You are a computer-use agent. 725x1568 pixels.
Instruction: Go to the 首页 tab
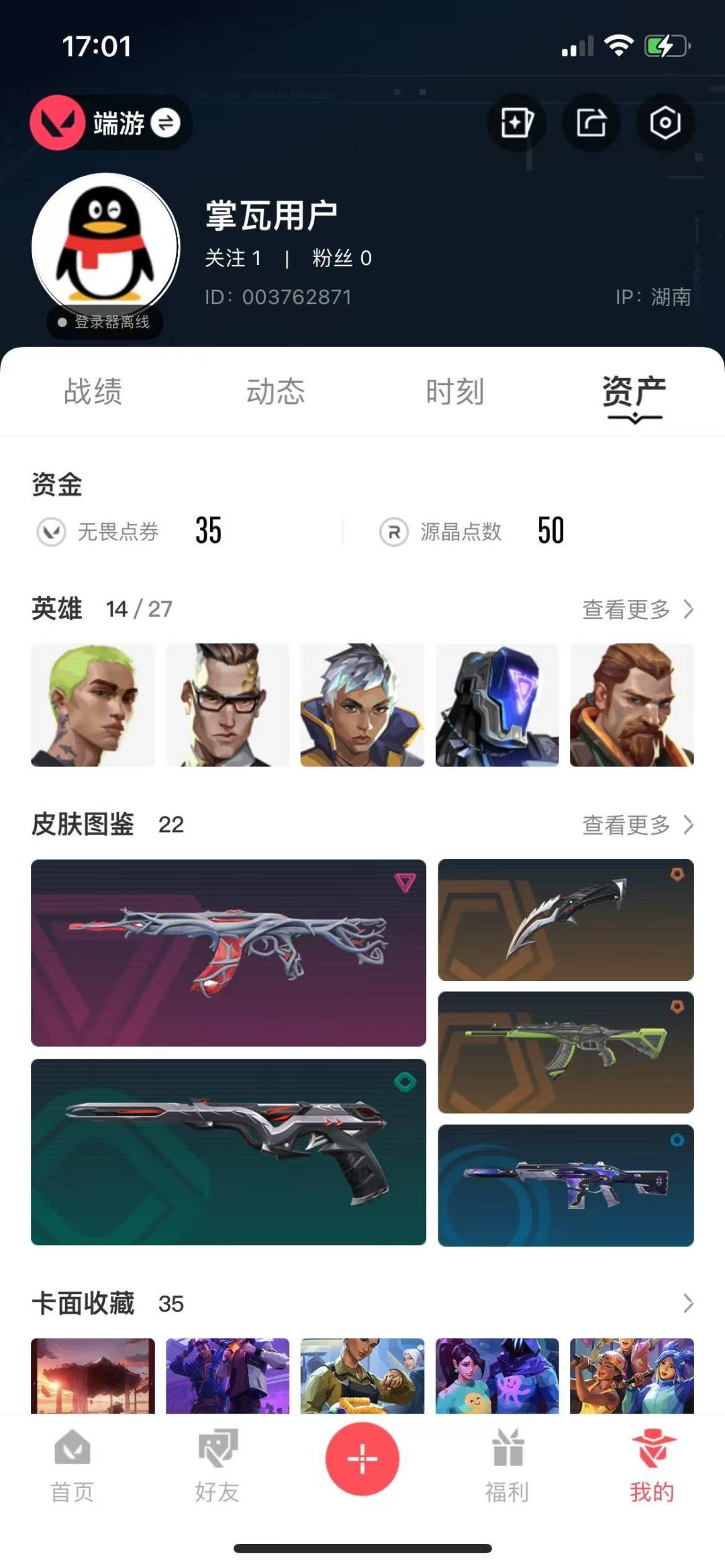pos(72,1466)
